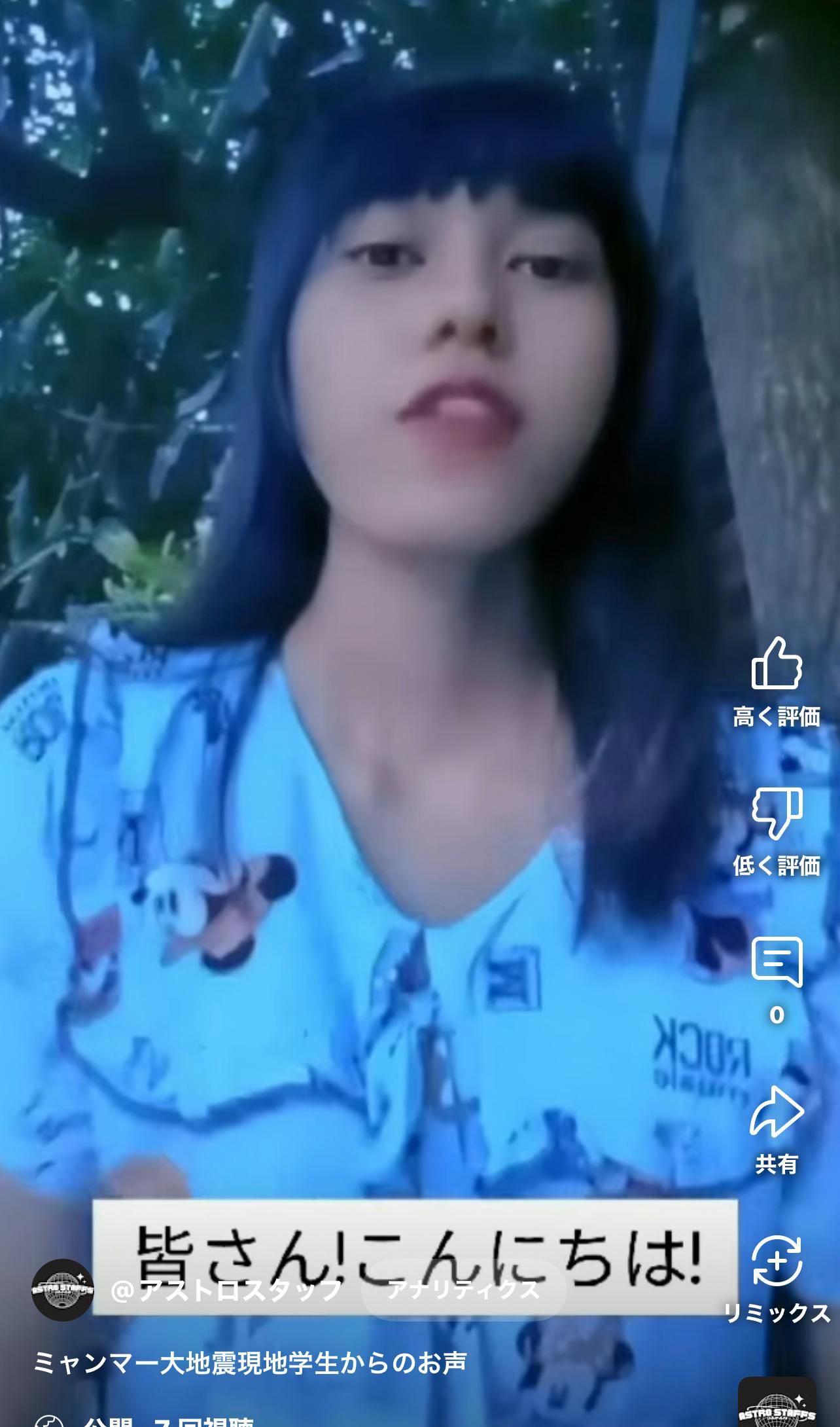Dislike this Short with thumbs down
Screen dimensions: 840x1427
pyautogui.click(x=777, y=813)
